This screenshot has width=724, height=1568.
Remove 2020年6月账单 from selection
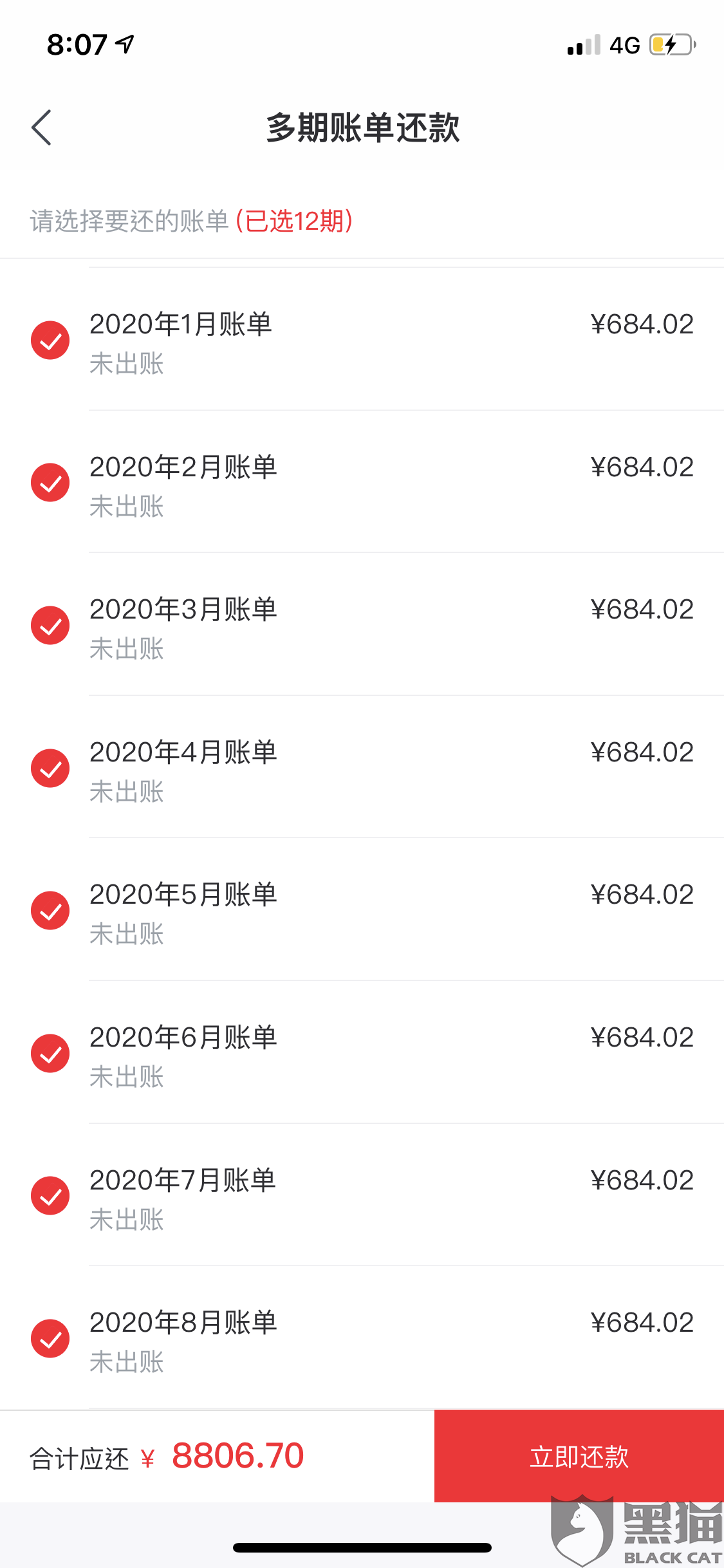50,1054
